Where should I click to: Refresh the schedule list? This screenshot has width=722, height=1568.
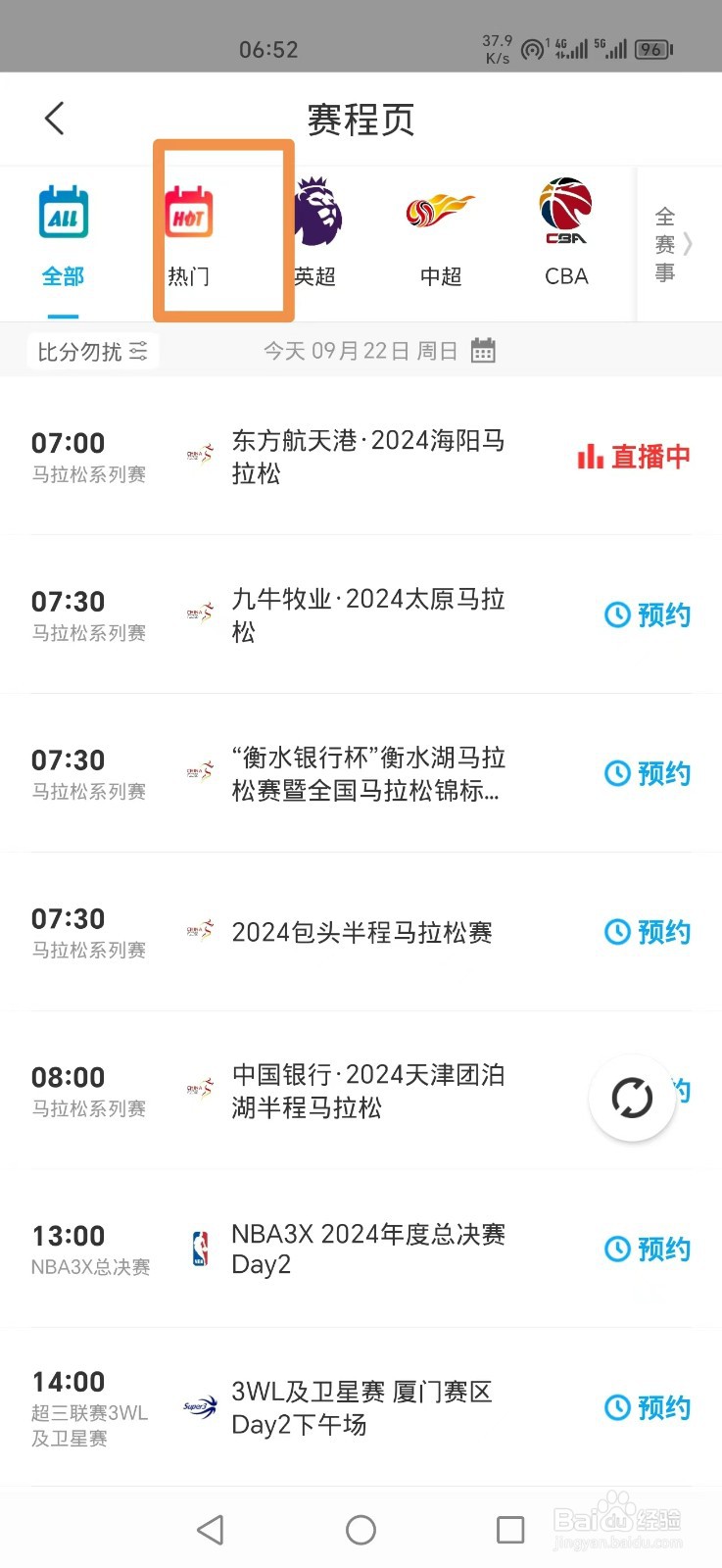coord(632,1098)
